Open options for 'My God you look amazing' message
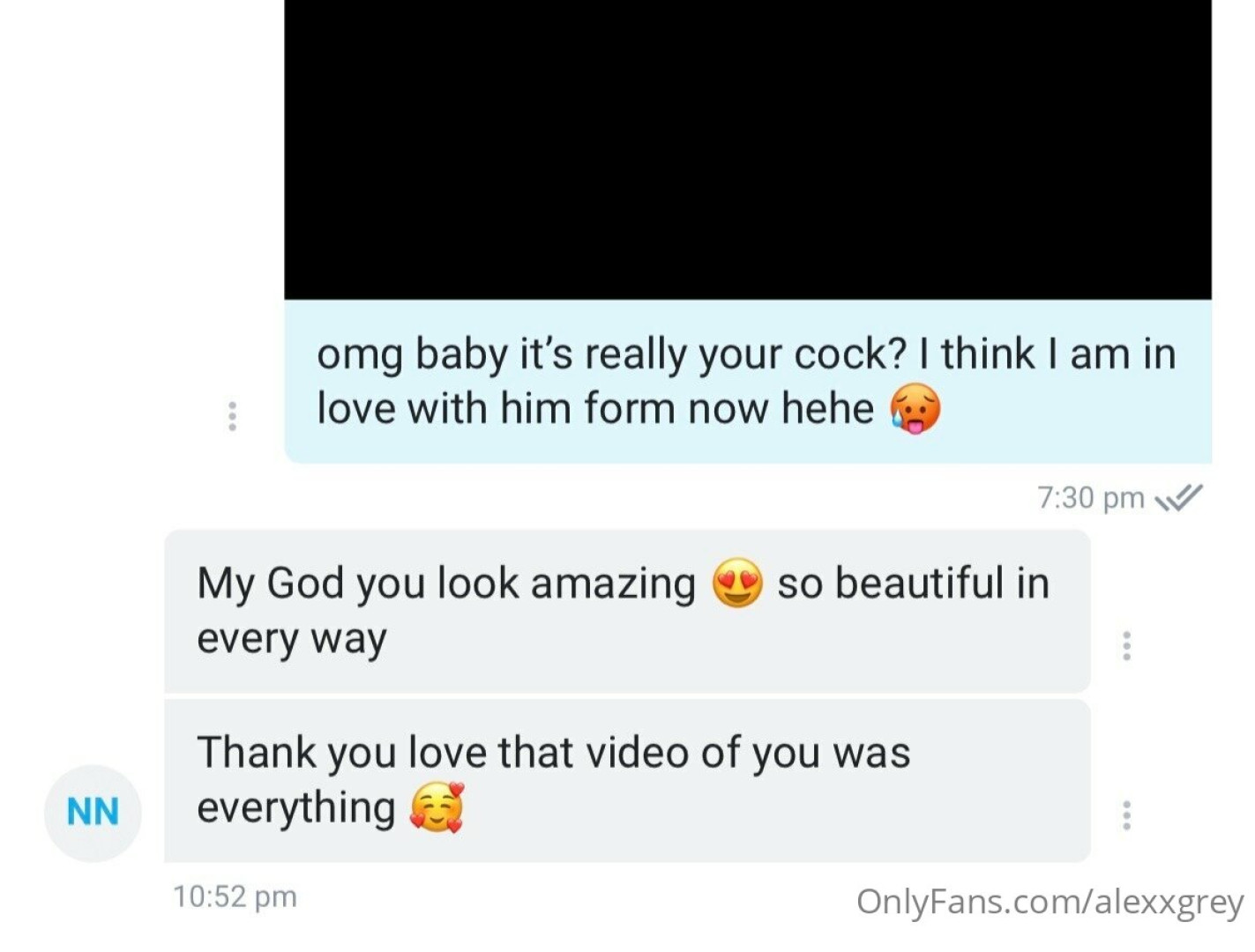The height and width of the screenshot is (952, 1255). pos(1126,645)
